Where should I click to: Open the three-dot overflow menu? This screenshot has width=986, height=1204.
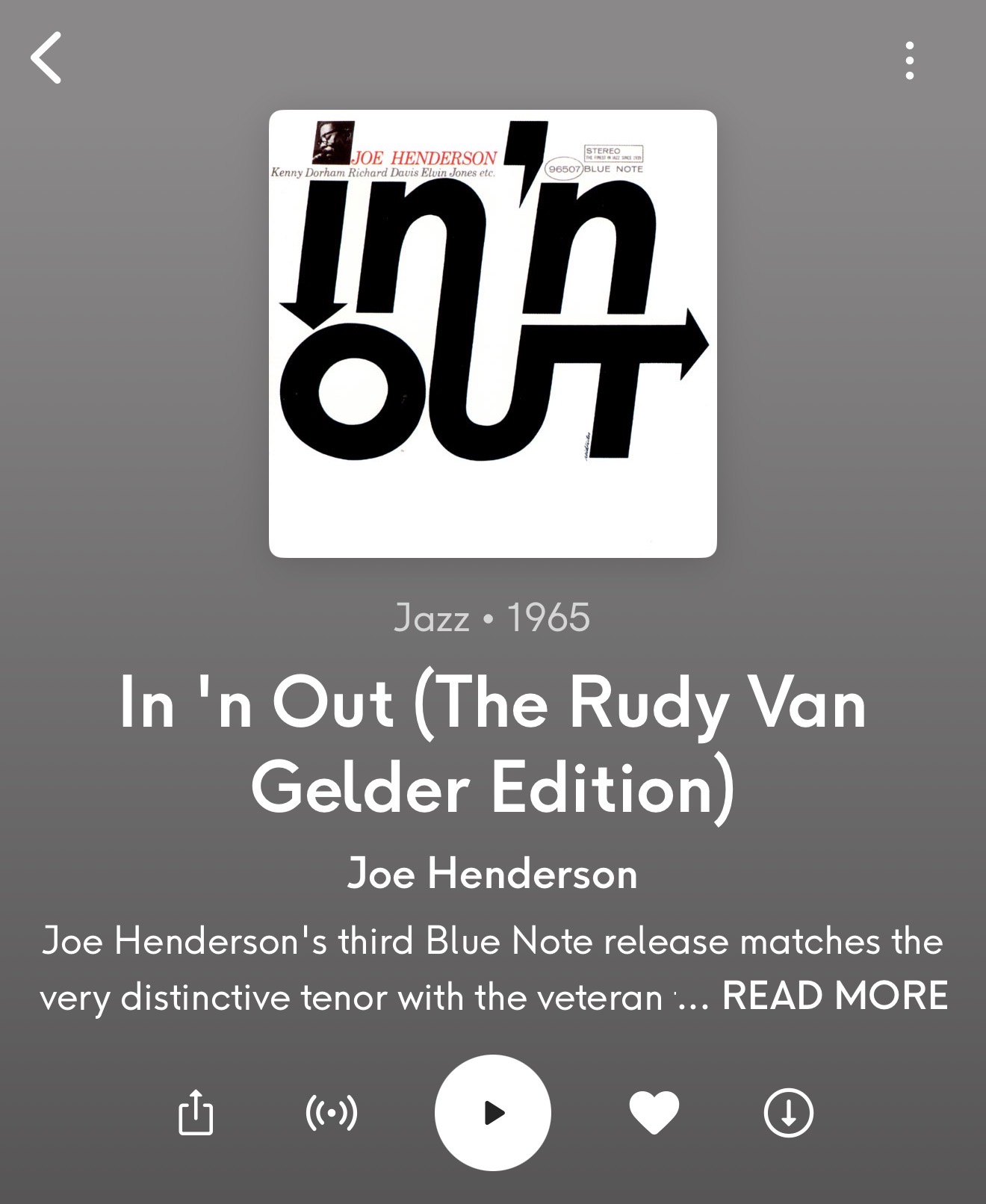[x=909, y=60]
